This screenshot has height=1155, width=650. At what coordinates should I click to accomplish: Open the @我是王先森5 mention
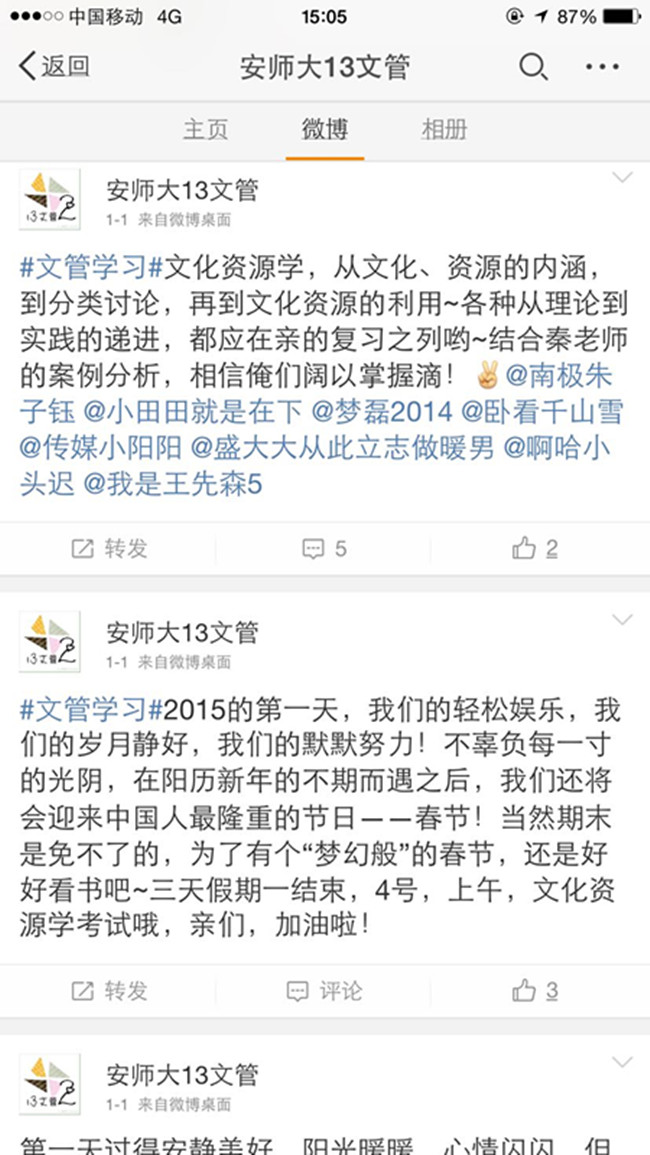coord(172,482)
